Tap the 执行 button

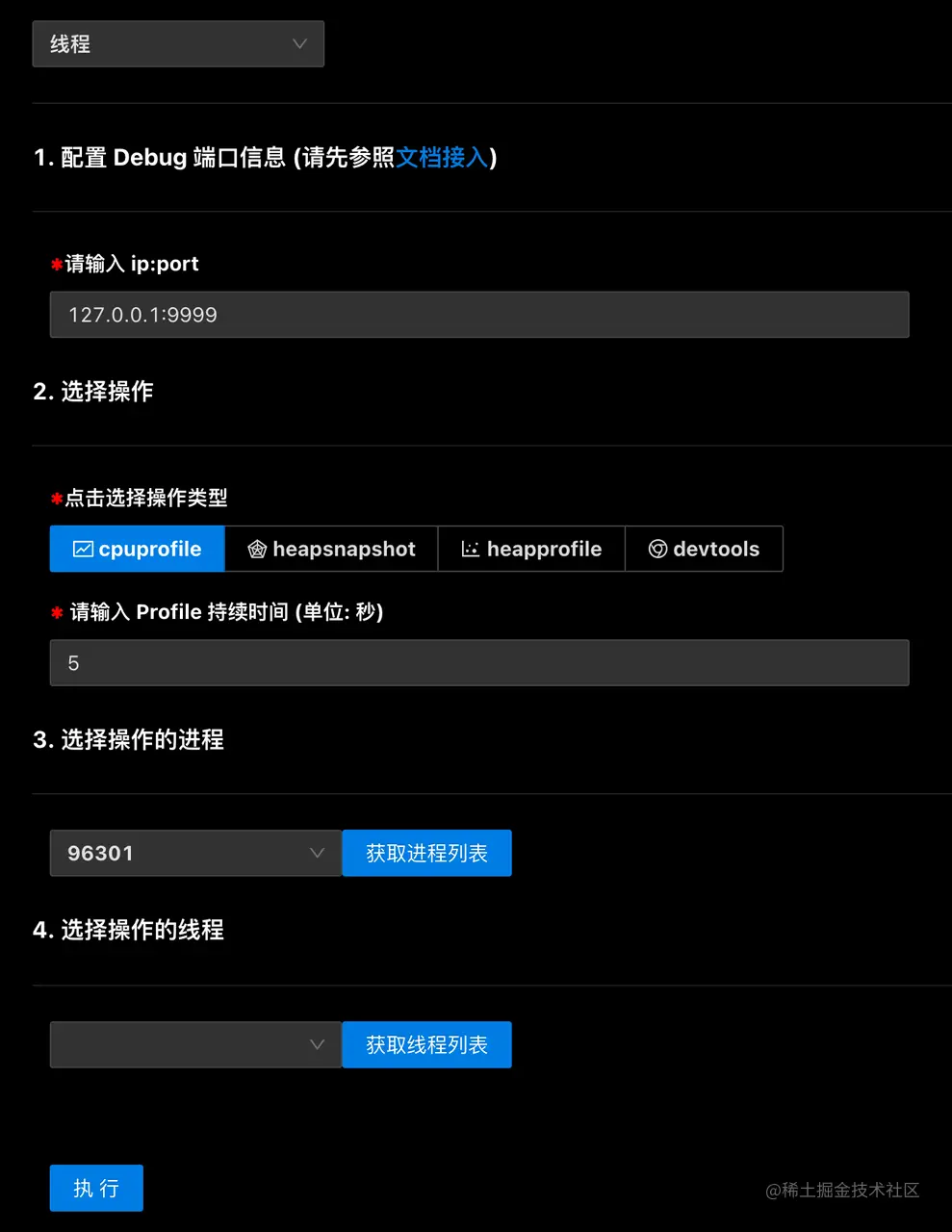(x=96, y=1188)
